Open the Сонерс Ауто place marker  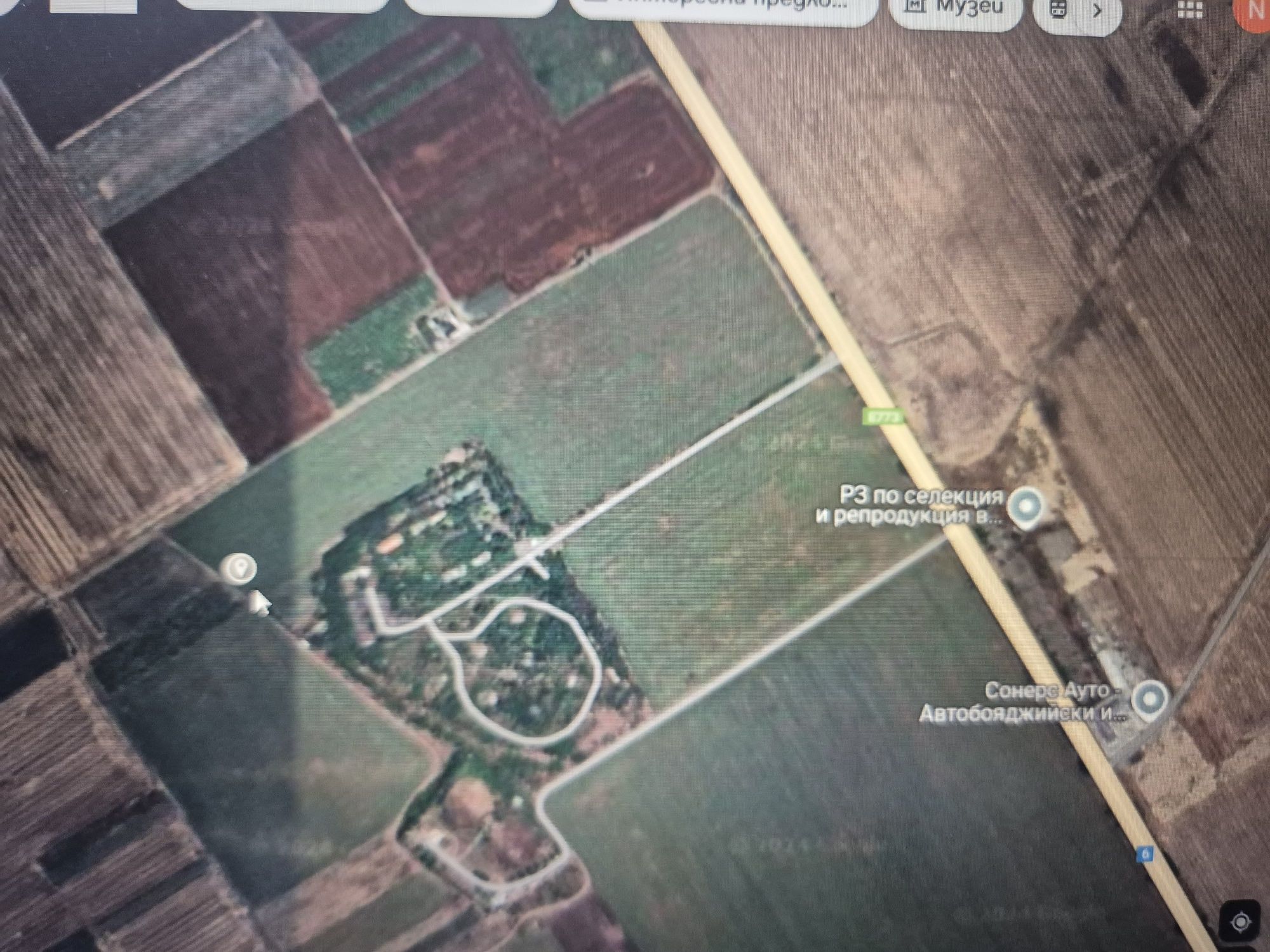pyautogui.click(x=1151, y=699)
